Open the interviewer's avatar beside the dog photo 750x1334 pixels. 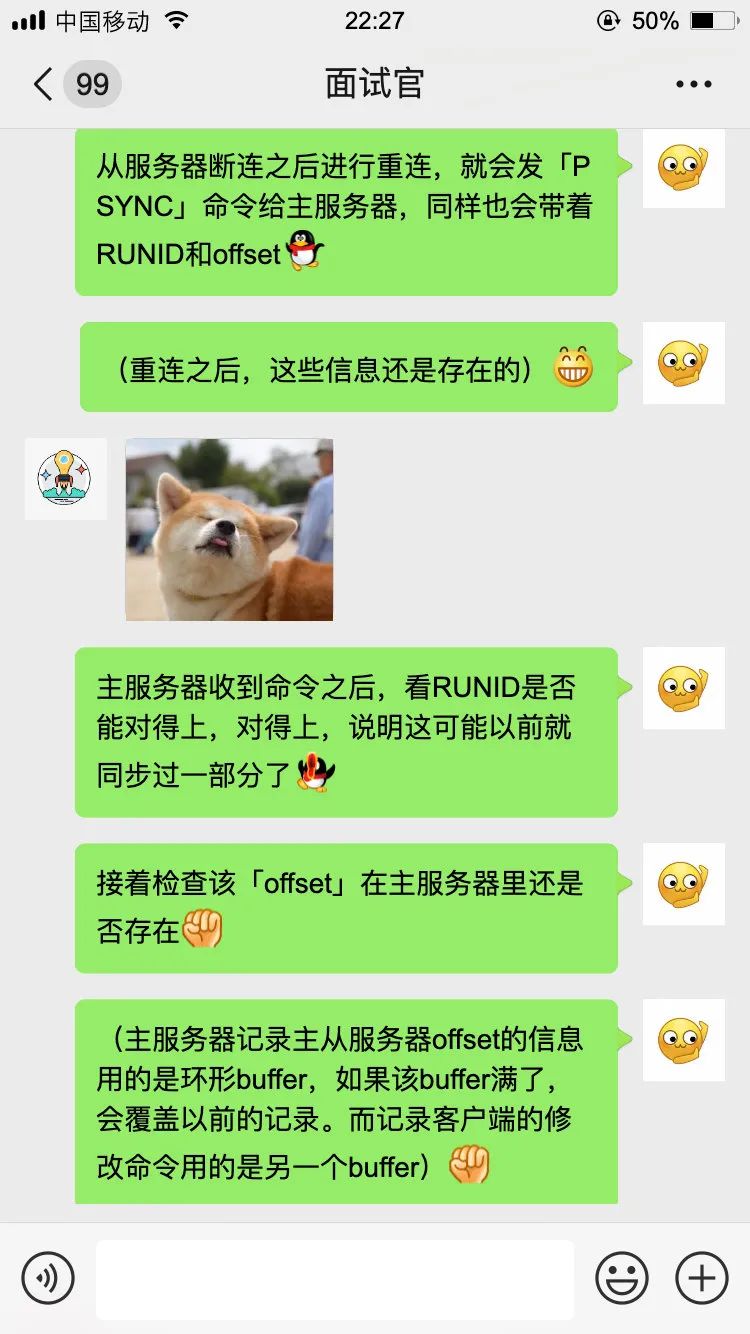[66, 478]
